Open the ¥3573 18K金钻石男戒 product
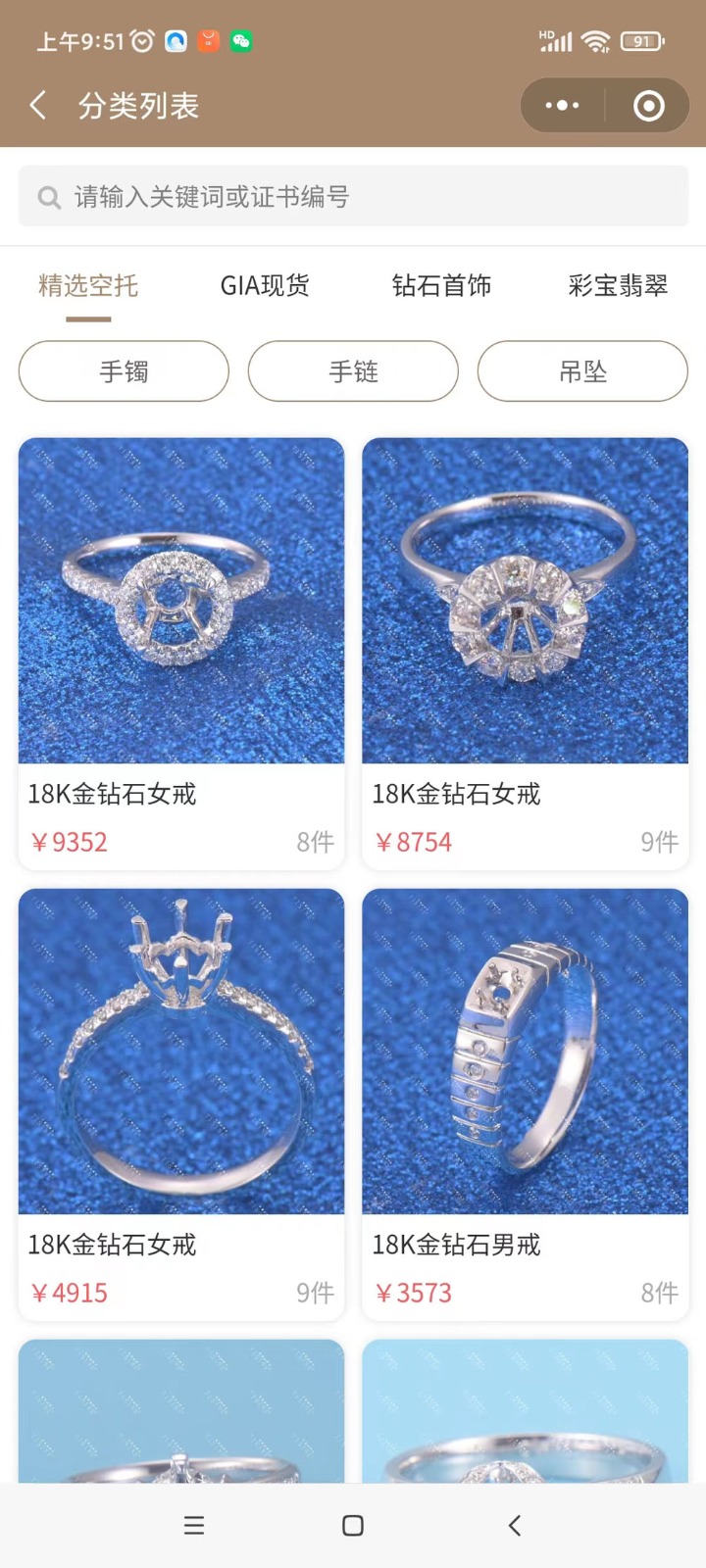Image resolution: width=706 pixels, height=1568 pixels. click(x=526, y=1104)
